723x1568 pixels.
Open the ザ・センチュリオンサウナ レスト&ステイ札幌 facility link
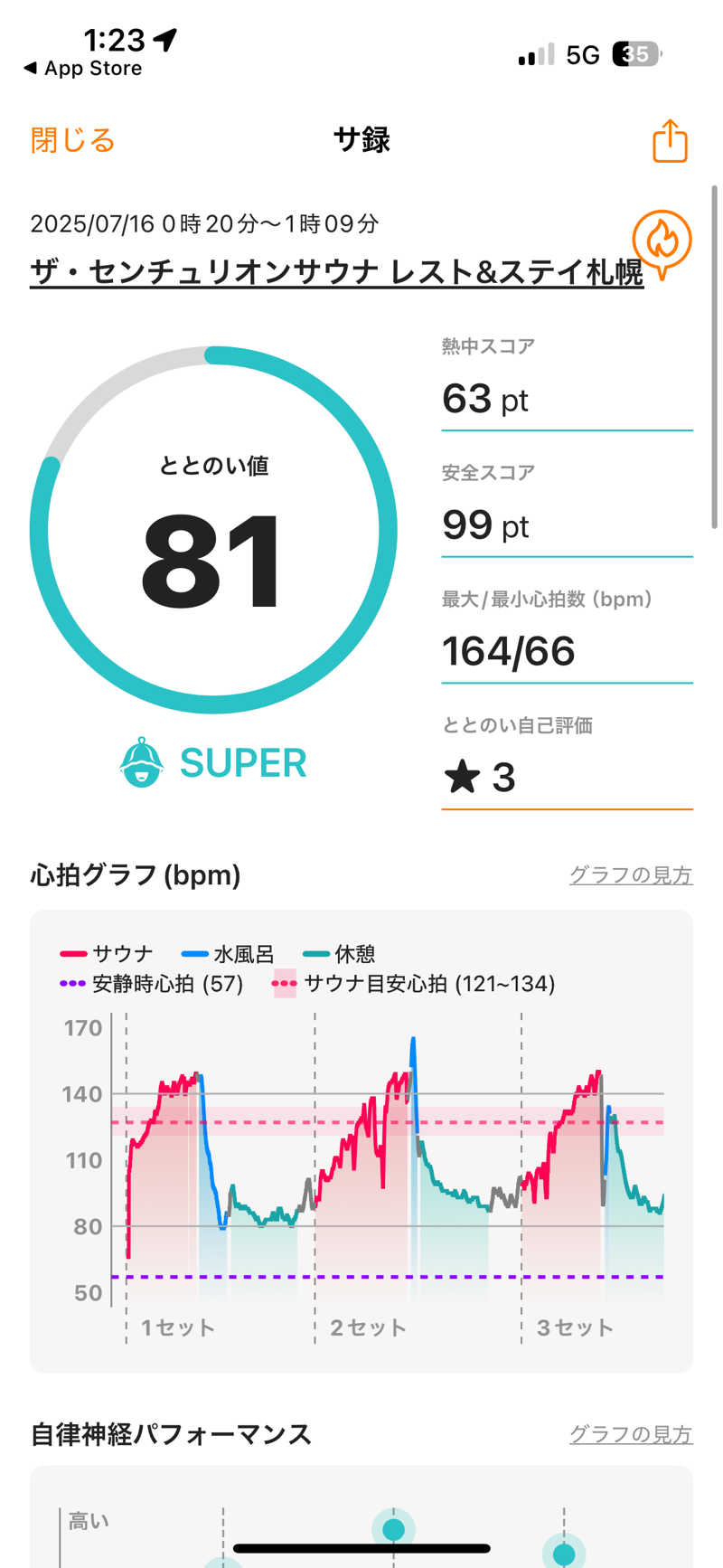(x=336, y=272)
